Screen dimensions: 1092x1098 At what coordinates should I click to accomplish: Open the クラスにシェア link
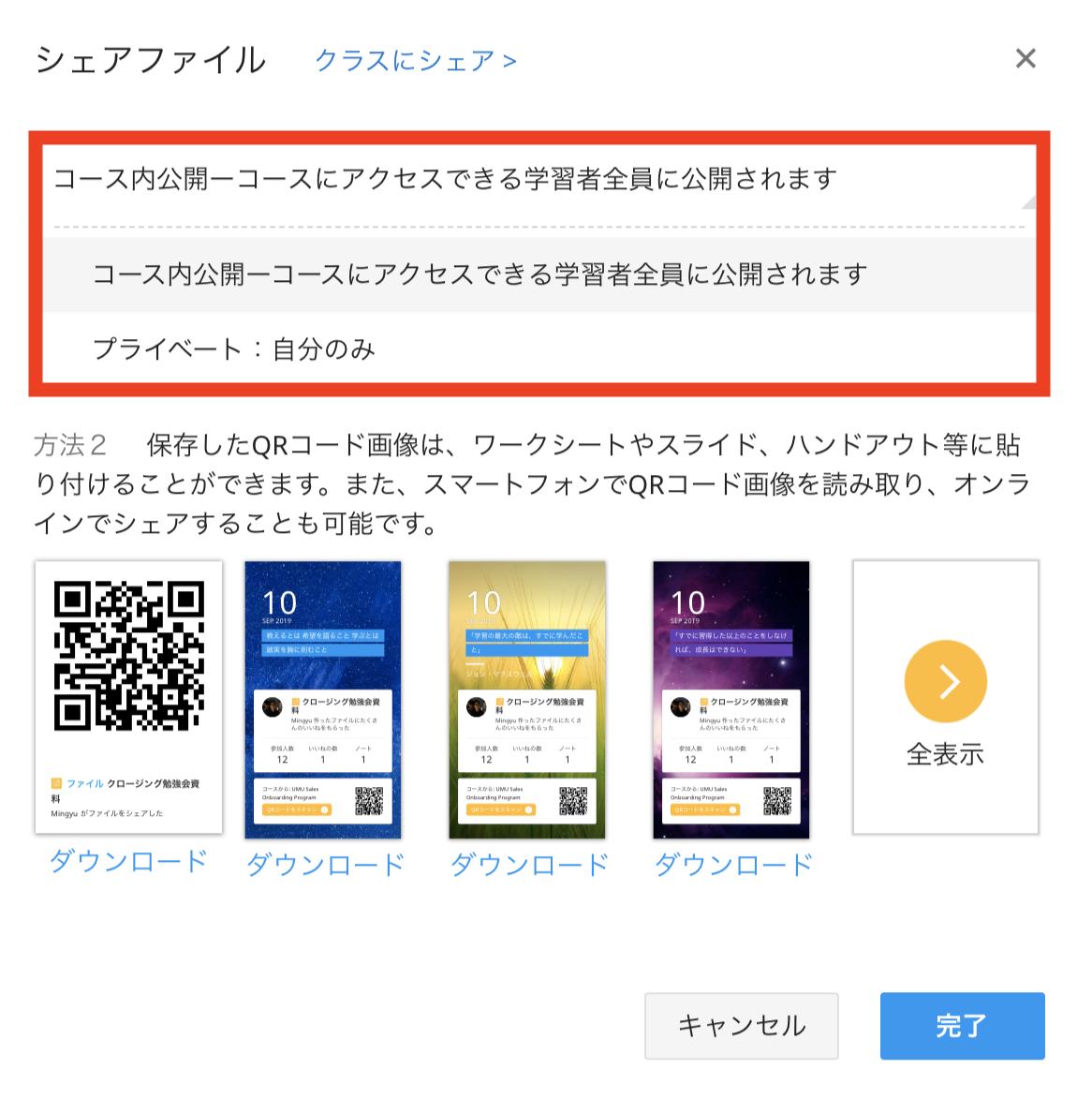[415, 61]
